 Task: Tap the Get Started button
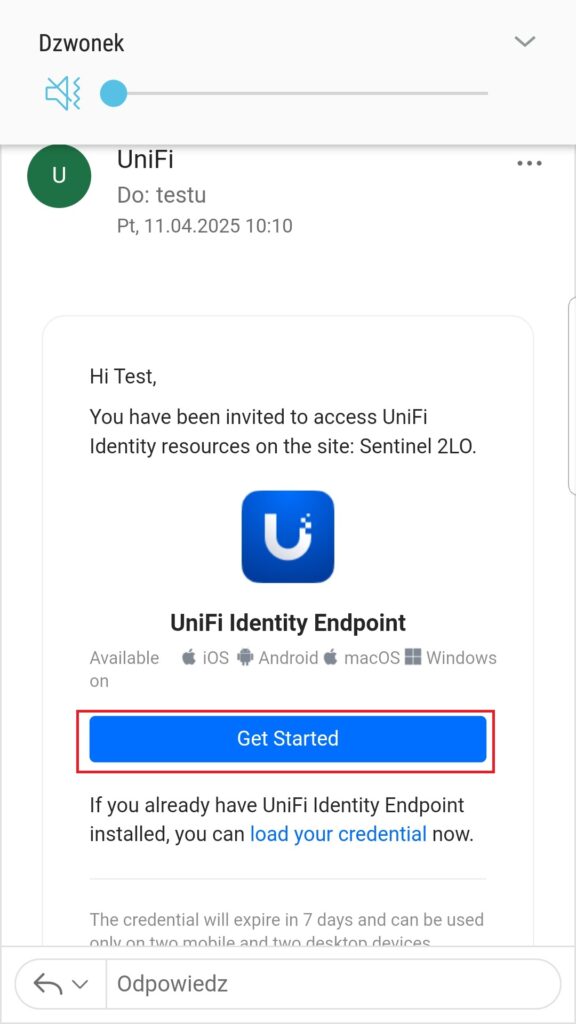[288, 739]
